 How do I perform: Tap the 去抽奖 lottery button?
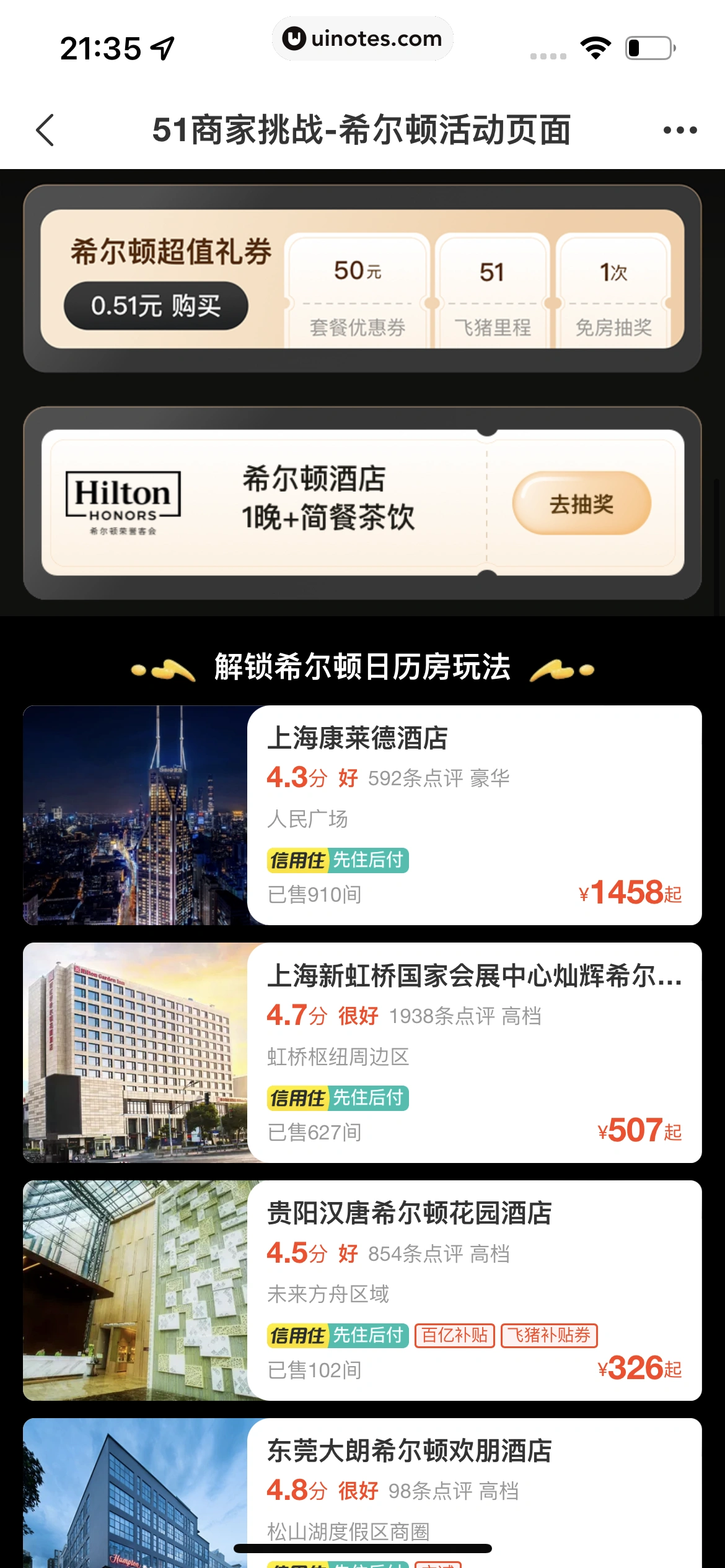581,503
